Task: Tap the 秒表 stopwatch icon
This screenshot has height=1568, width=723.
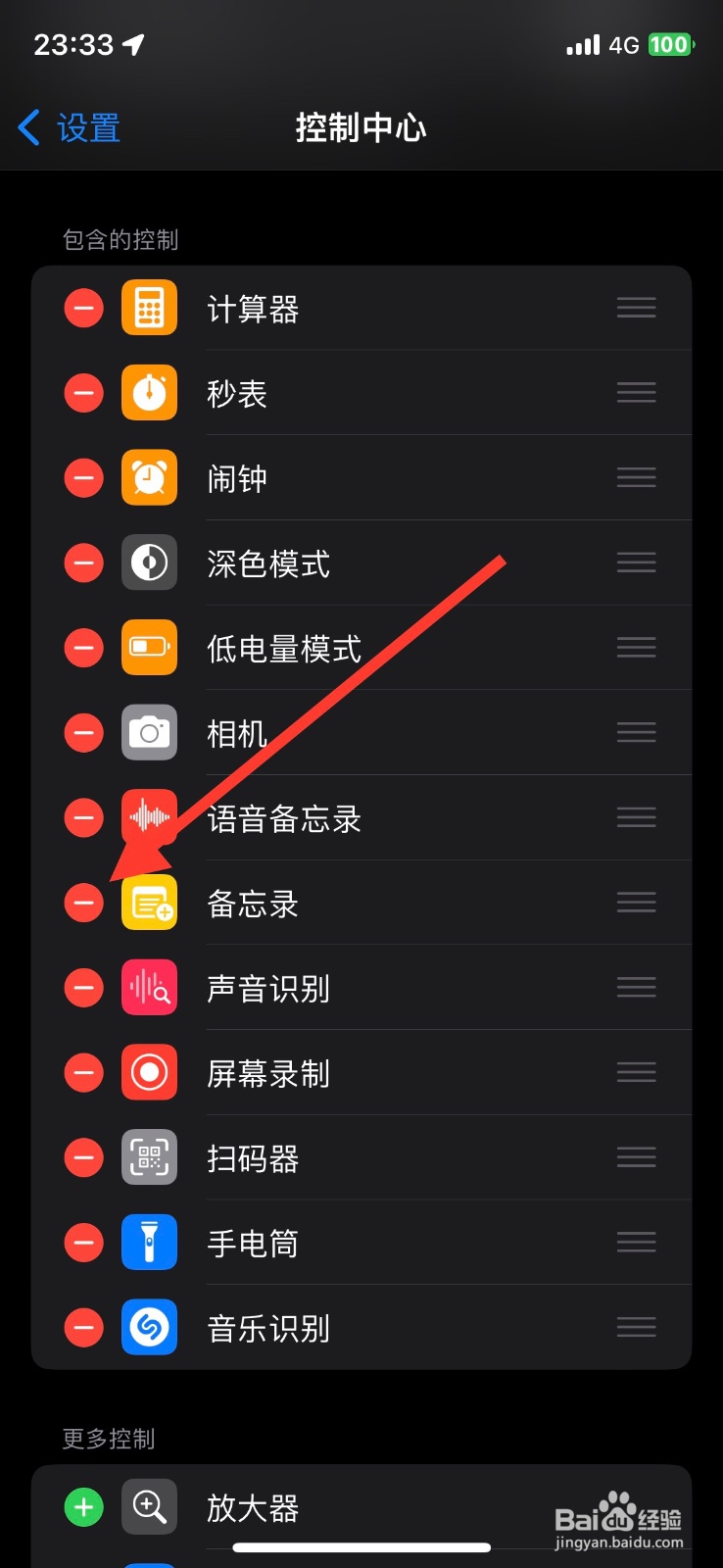Action: click(x=148, y=392)
